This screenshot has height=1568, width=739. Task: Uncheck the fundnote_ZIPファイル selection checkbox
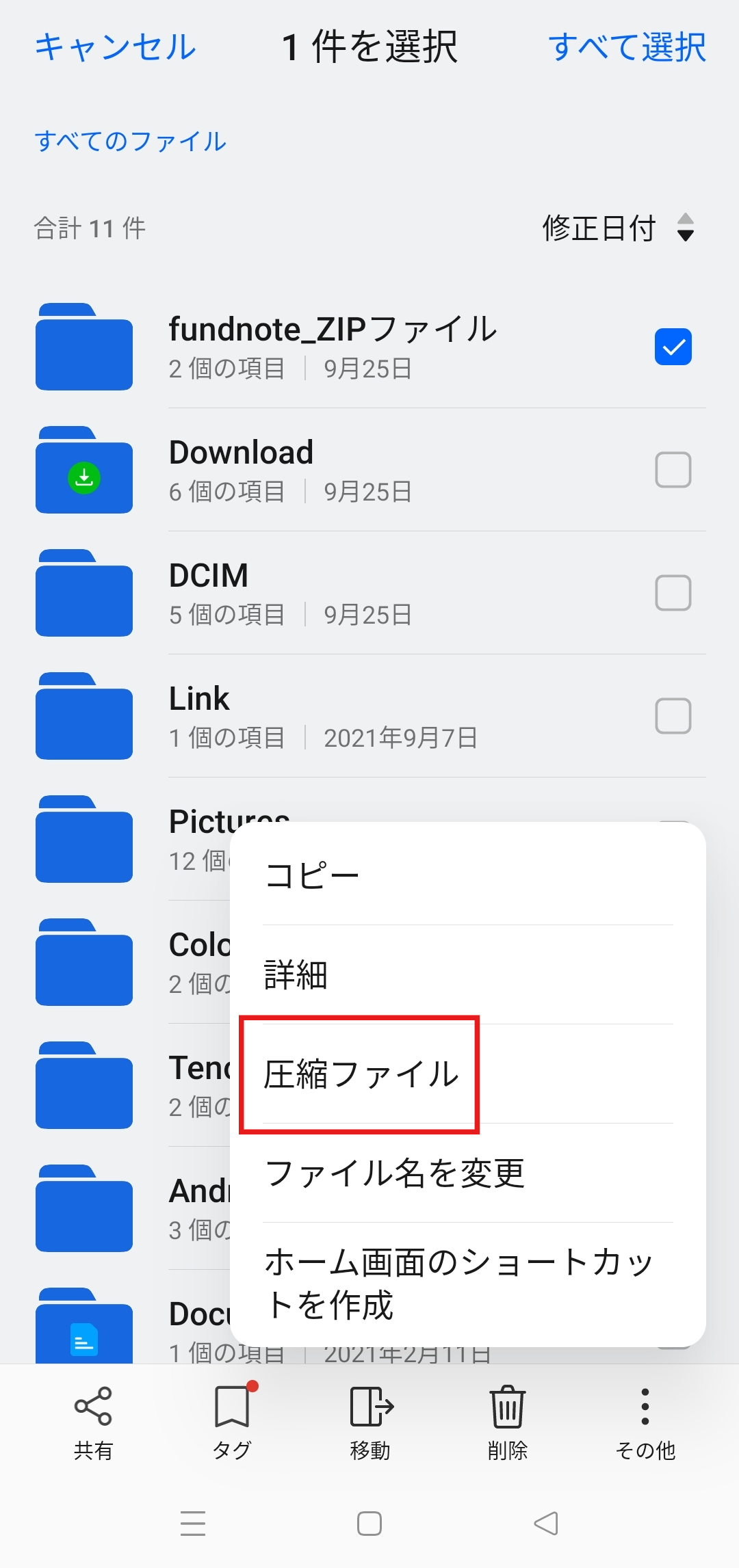click(673, 347)
